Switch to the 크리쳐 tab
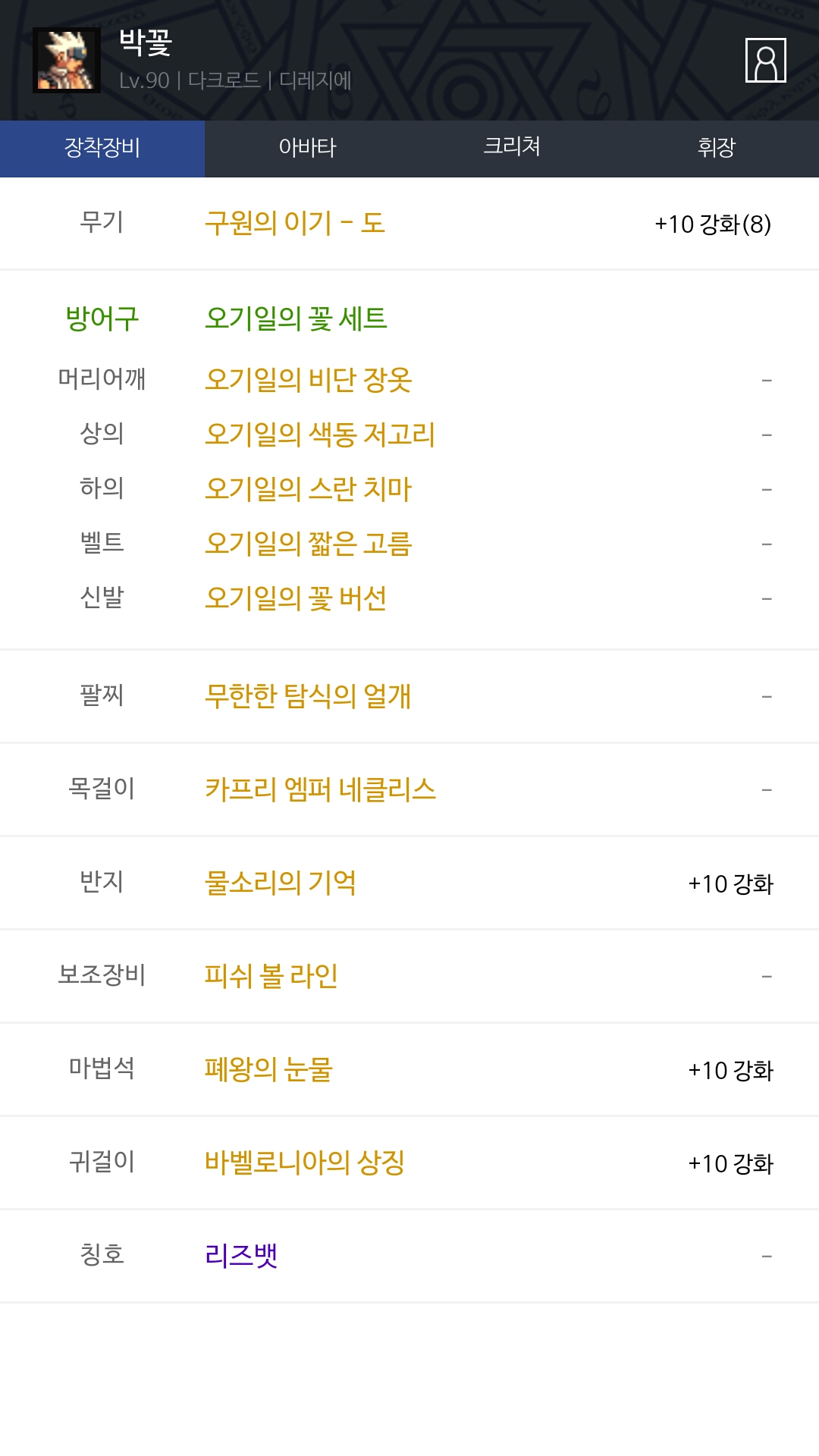 tap(512, 148)
